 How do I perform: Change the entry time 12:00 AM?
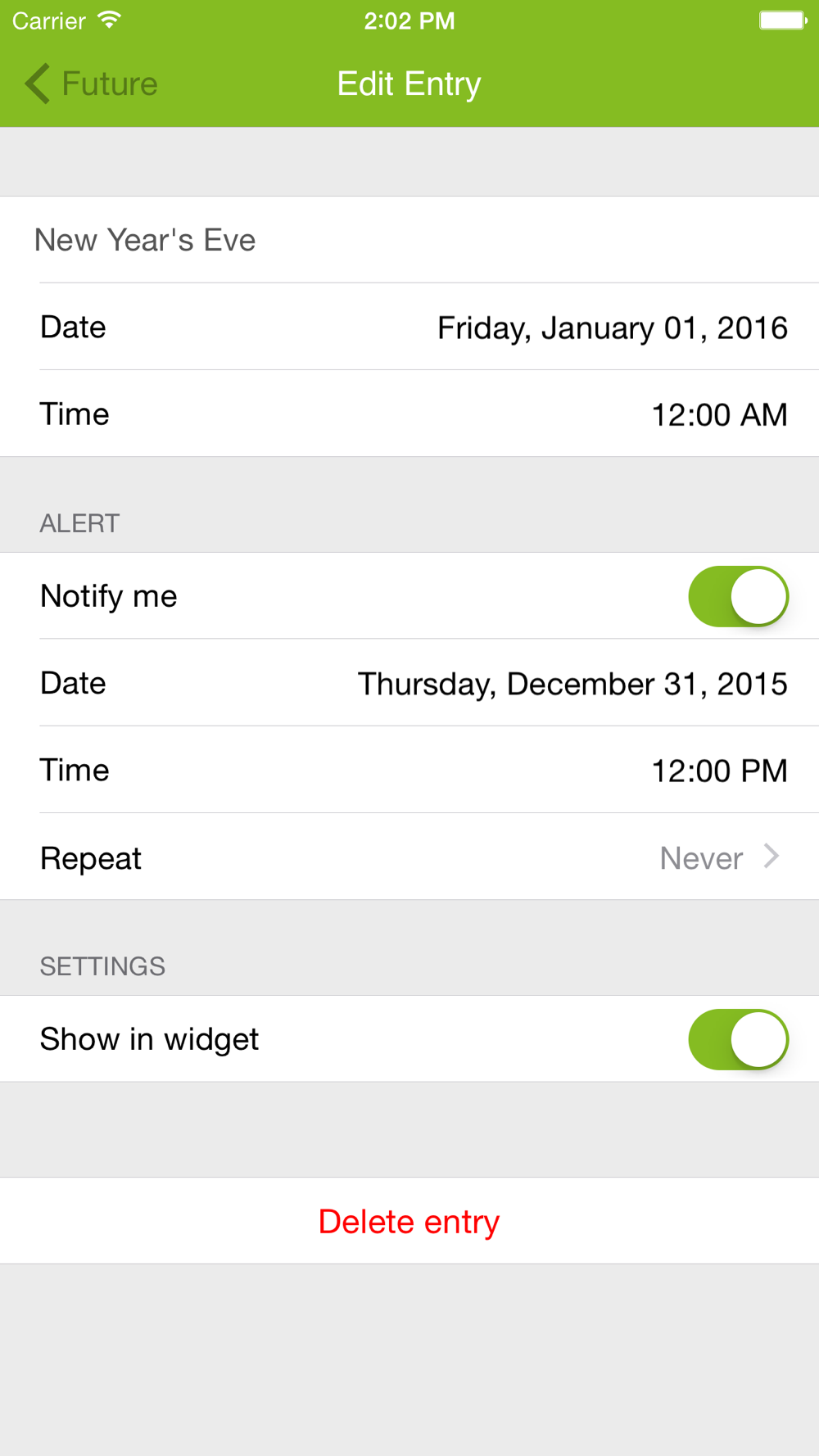[x=718, y=414]
